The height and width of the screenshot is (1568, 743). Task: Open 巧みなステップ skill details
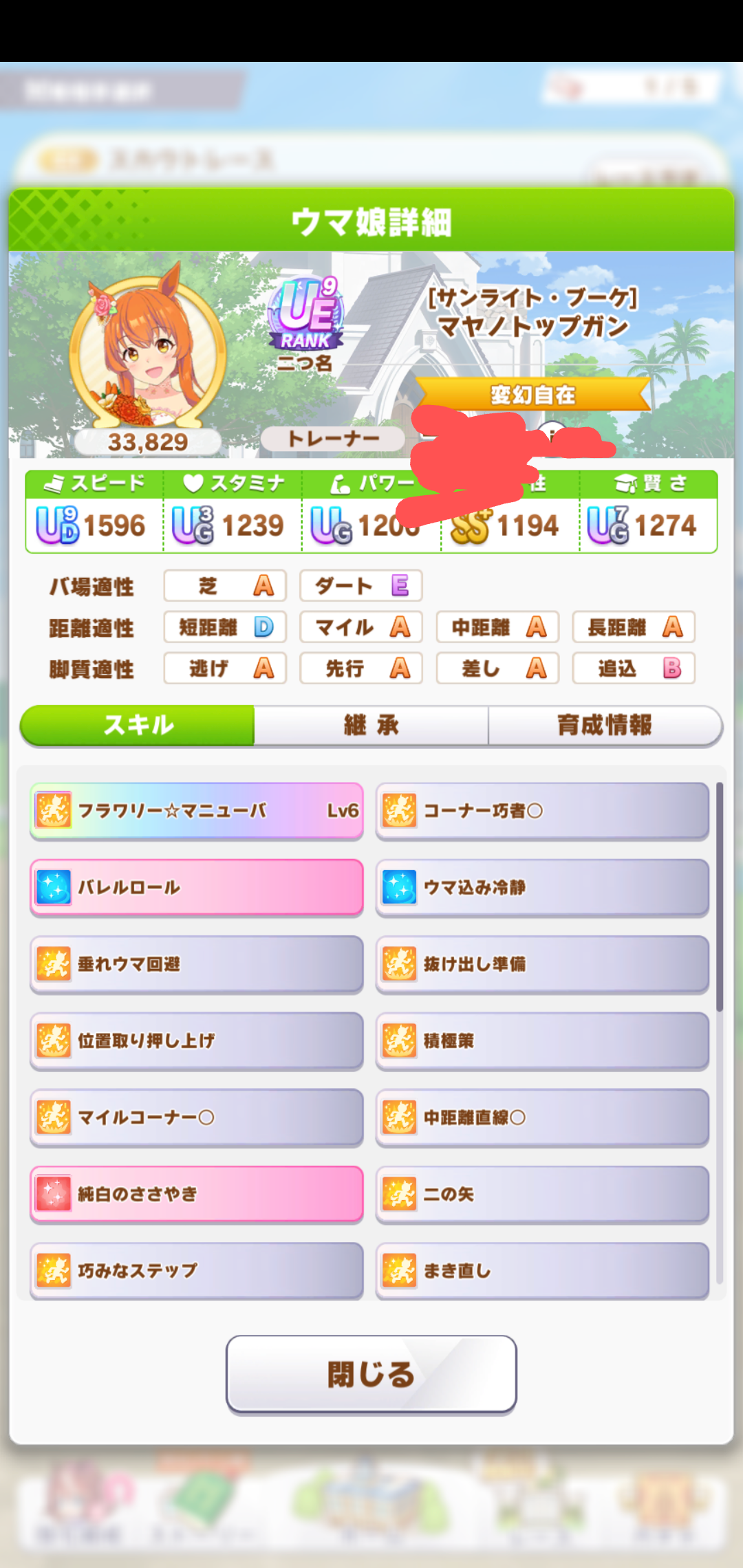click(x=197, y=1270)
